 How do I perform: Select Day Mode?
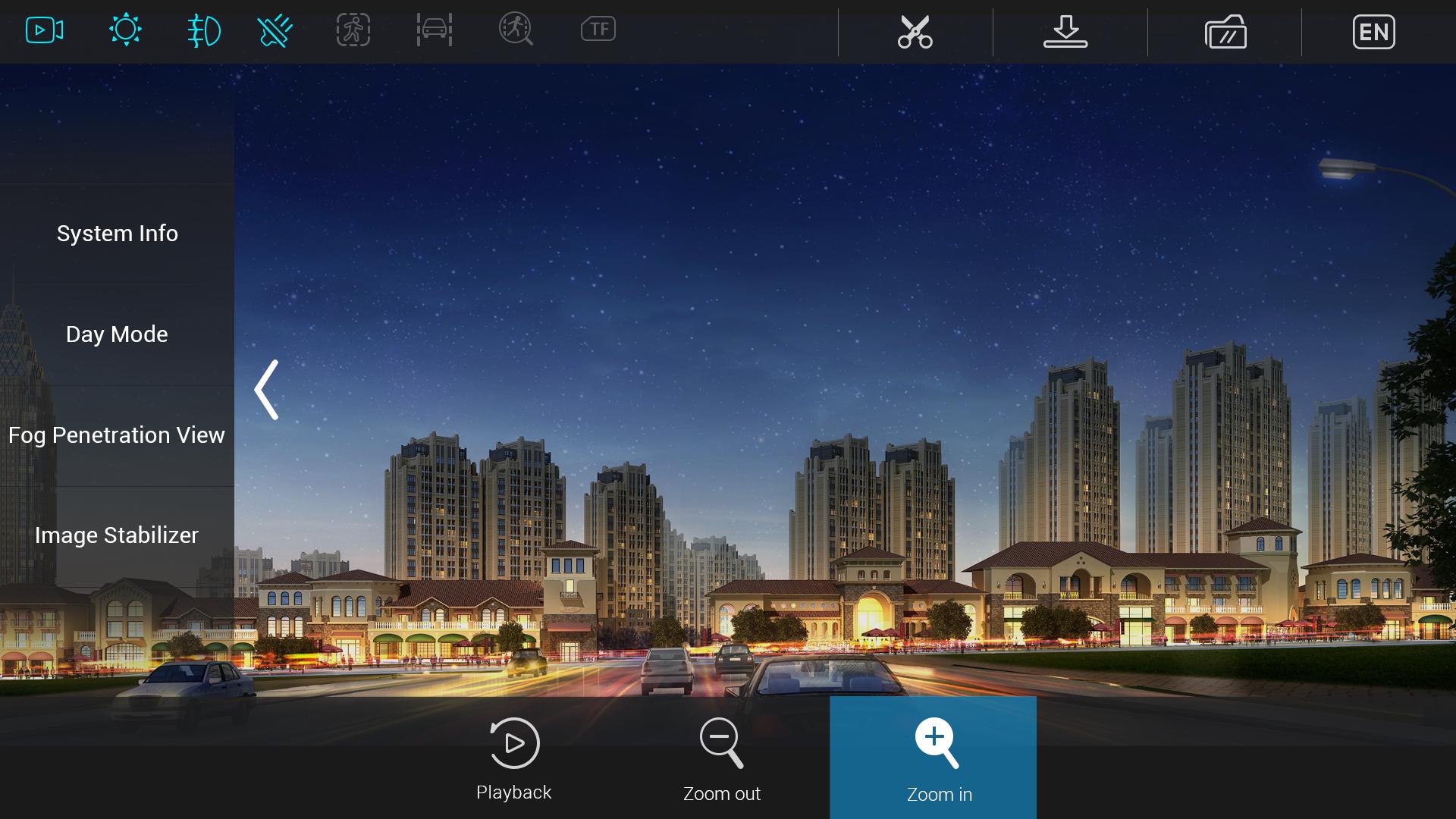coord(117,334)
